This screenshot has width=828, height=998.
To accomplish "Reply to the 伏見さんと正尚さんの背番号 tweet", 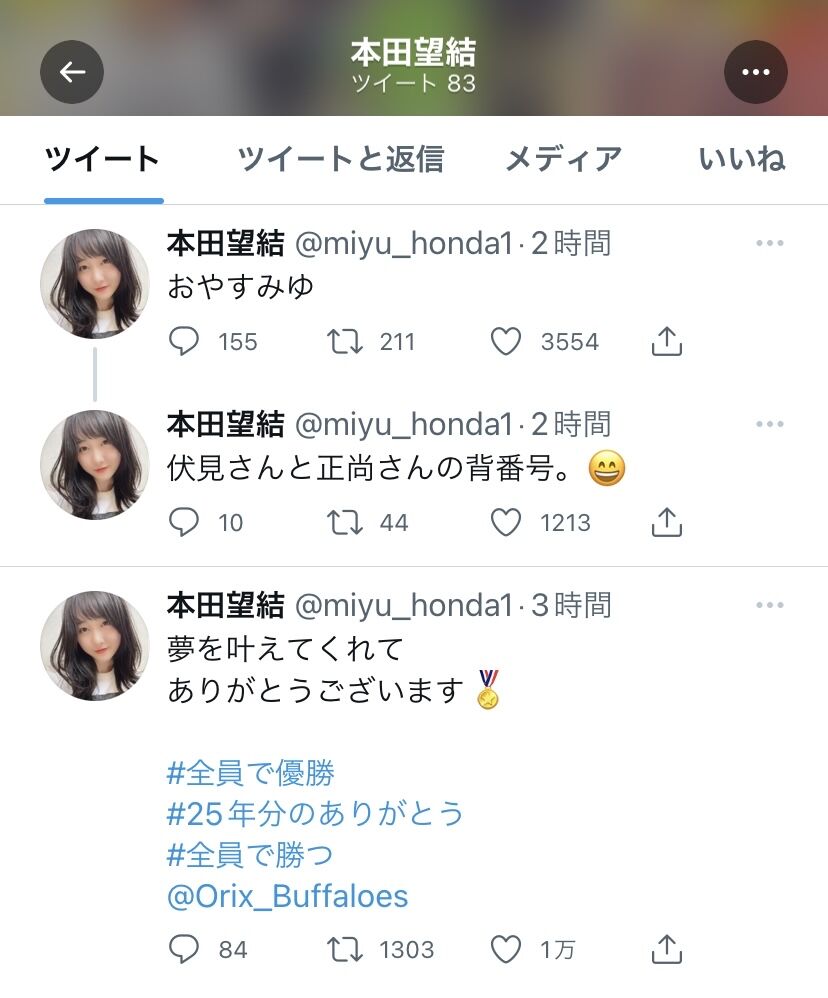I will click(x=184, y=522).
